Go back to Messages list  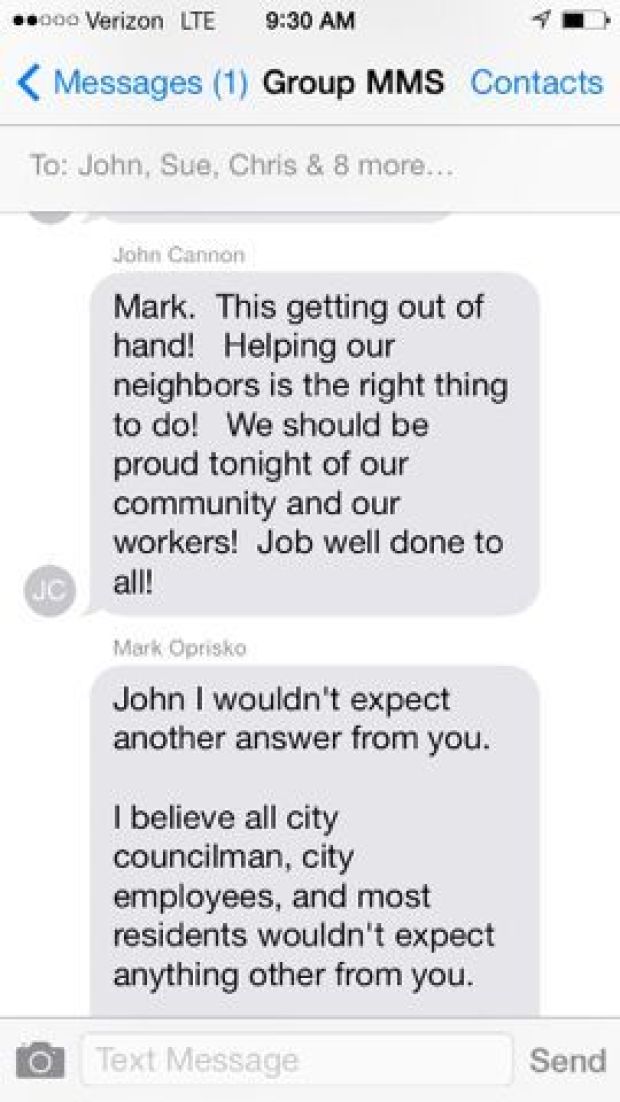coord(130,83)
